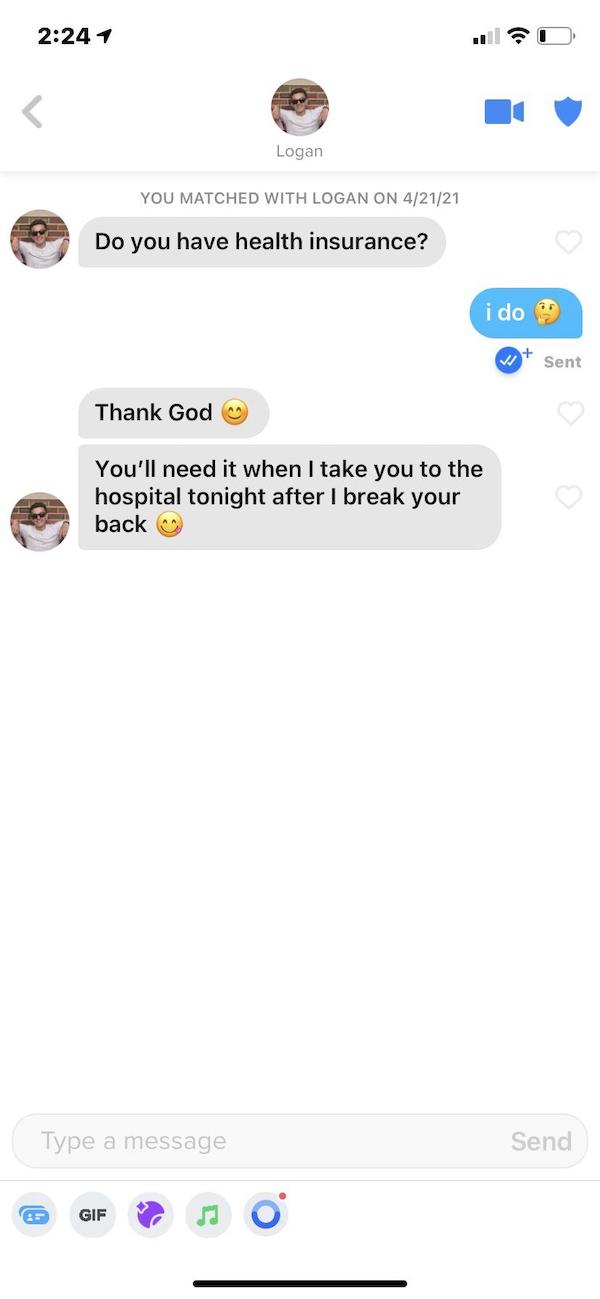Open the contact card icon in toolbar
Image resolution: width=600 pixels, height=1299 pixels.
35,1215
